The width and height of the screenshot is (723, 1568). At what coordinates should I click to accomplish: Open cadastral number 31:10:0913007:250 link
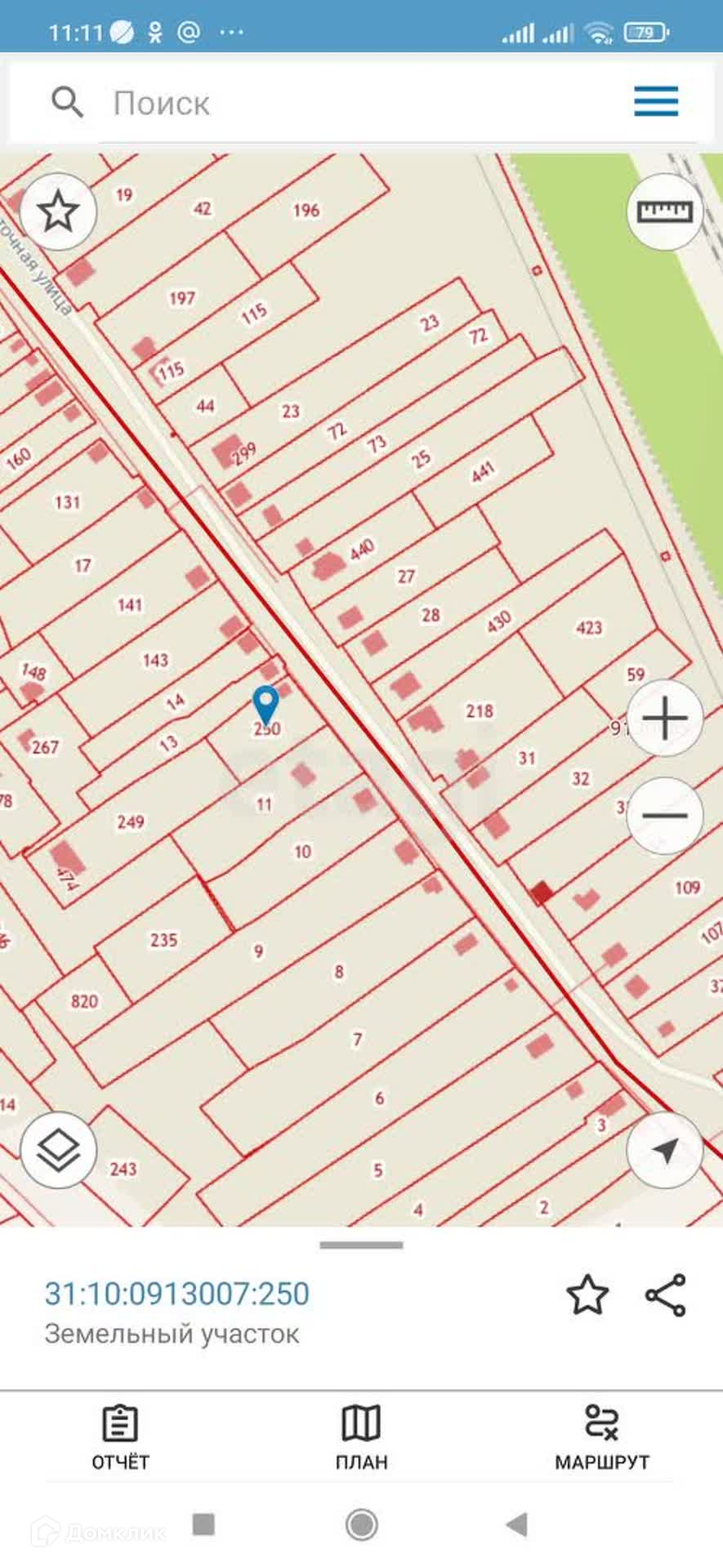point(176,1294)
